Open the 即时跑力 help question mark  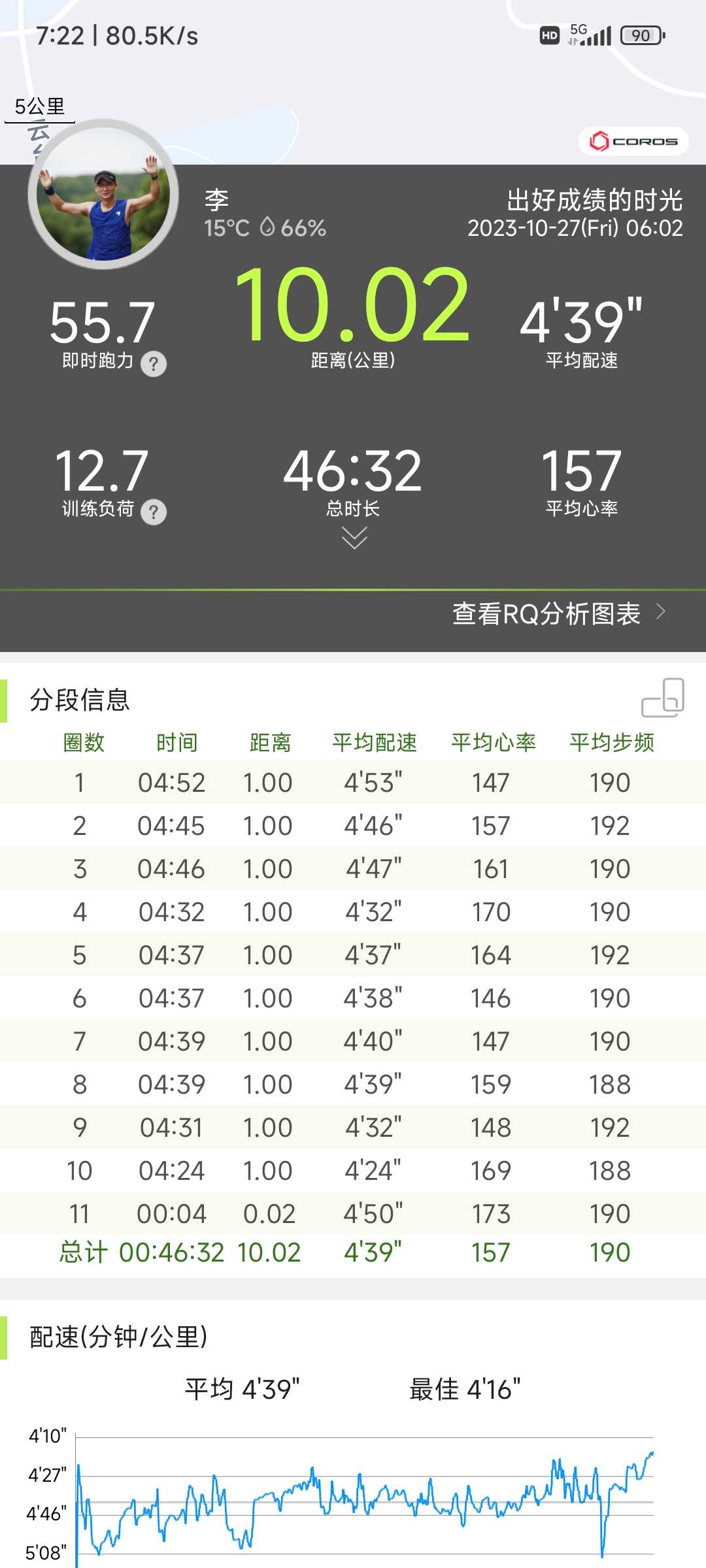point(154,364)
